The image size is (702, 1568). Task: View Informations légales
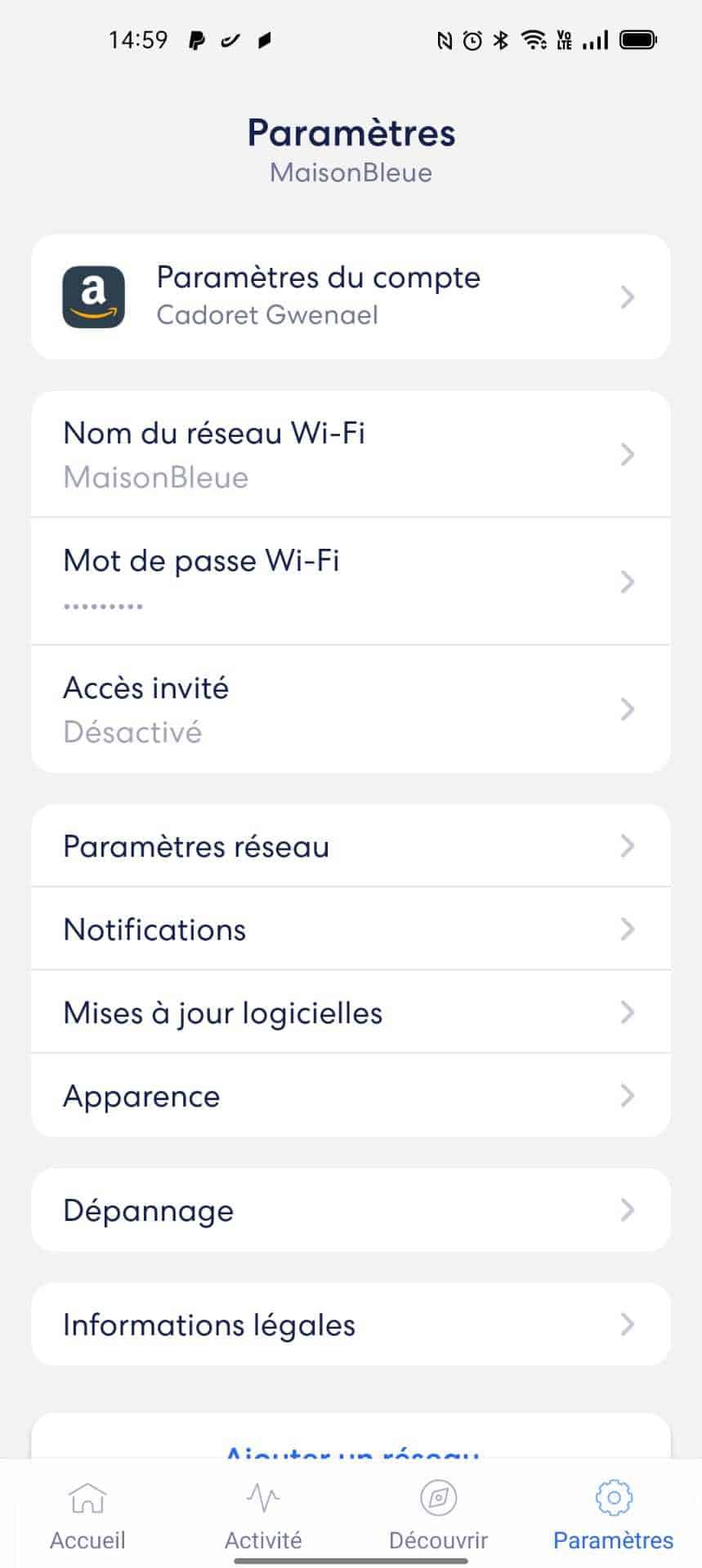351,1325
